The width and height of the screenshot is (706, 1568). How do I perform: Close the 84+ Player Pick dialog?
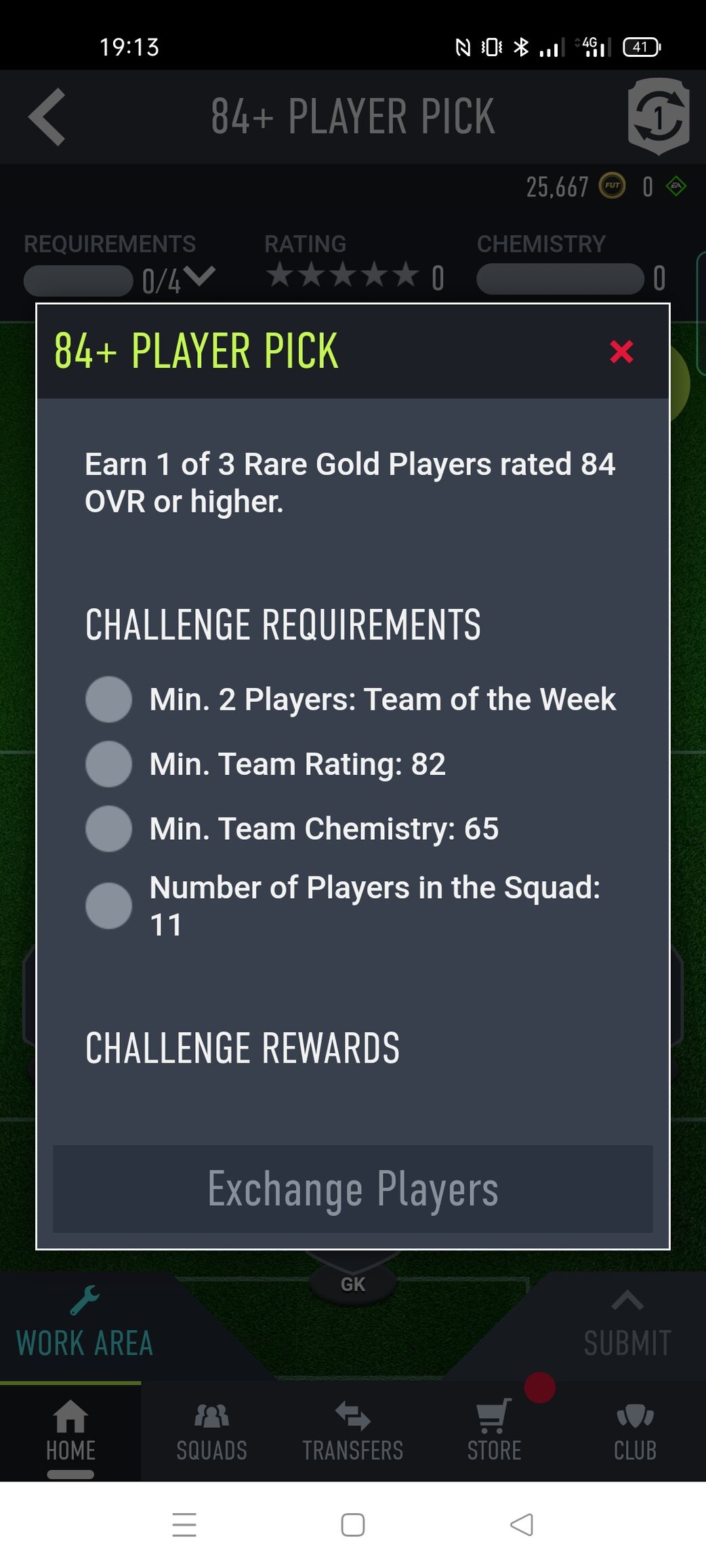coord(621,352)
